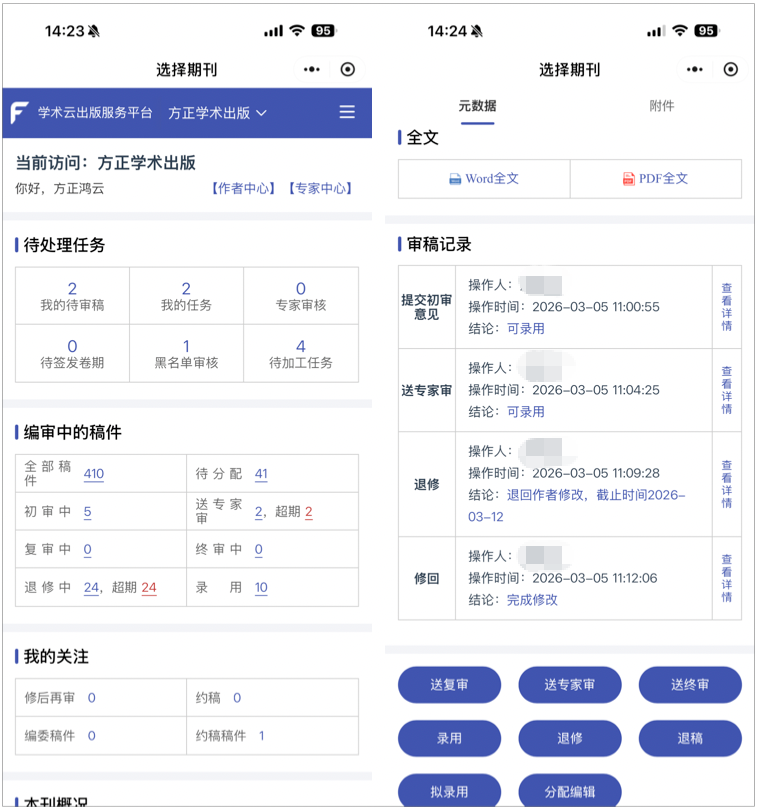Assign an editor with 分配编辑
758x810 pixels.
[x=570, y=791]
